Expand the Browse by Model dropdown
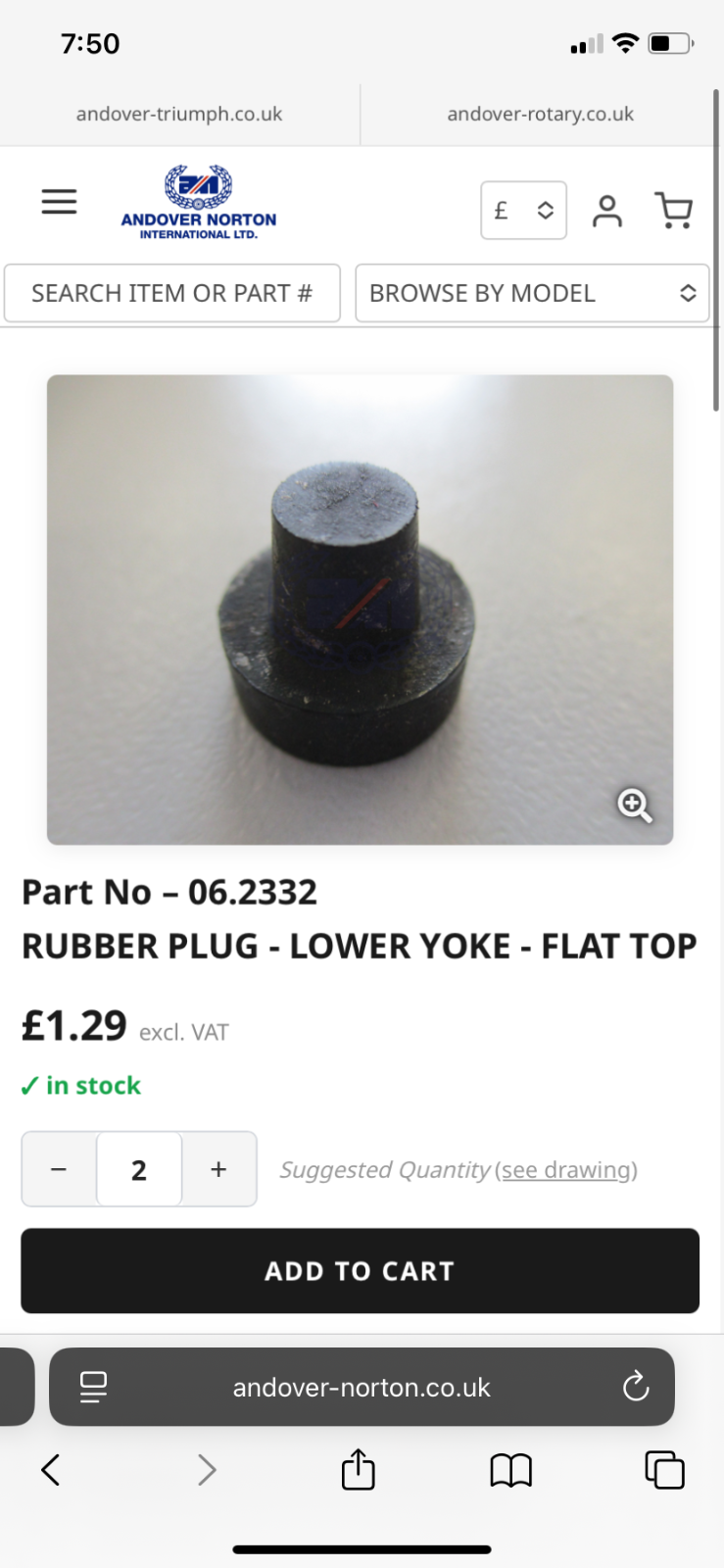 [x=532, y=293]
